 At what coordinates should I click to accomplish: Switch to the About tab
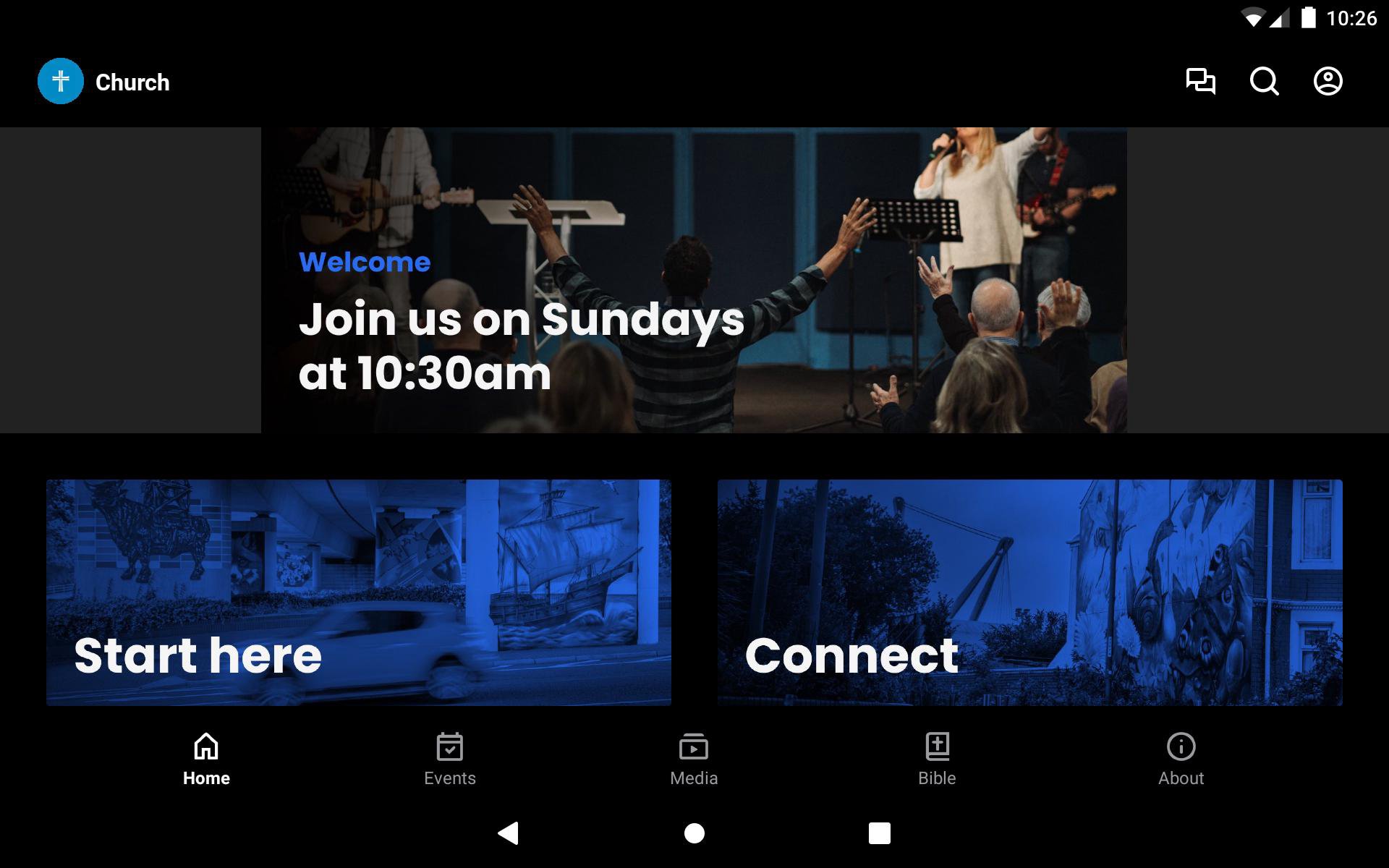[x=1181, y=759]
